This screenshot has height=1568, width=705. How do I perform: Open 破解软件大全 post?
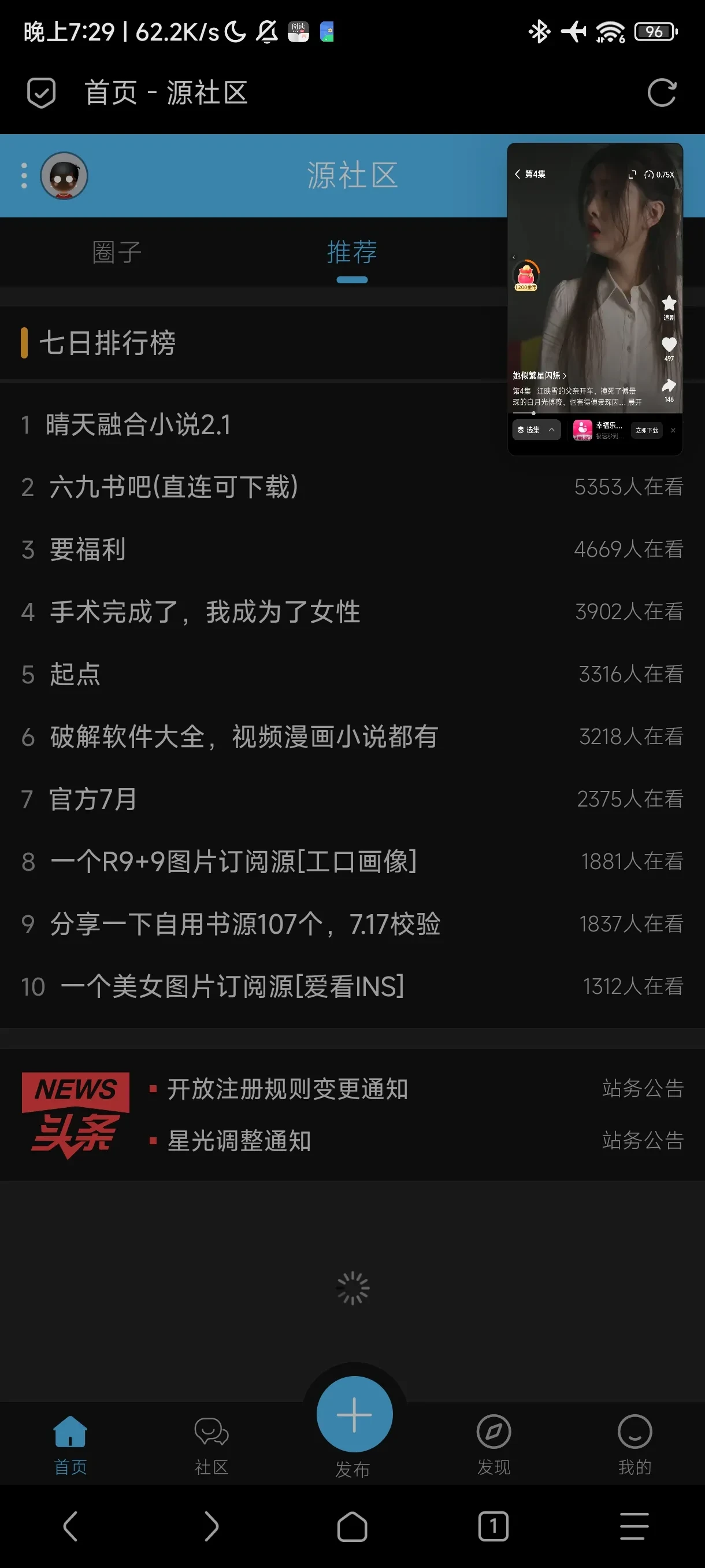tap(243, 737)
